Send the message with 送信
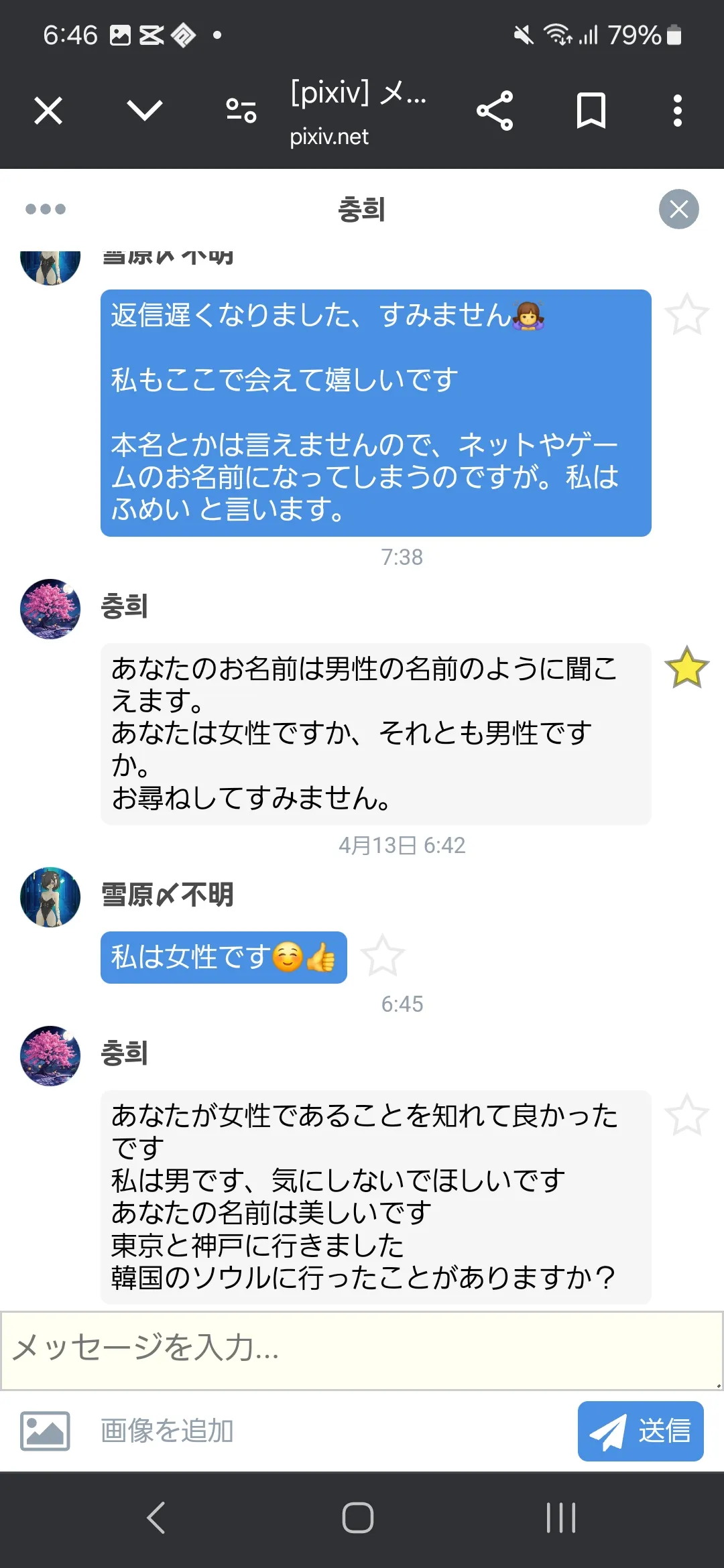The width and height of the screenshot is (724, 1568). coord(640,1431)
